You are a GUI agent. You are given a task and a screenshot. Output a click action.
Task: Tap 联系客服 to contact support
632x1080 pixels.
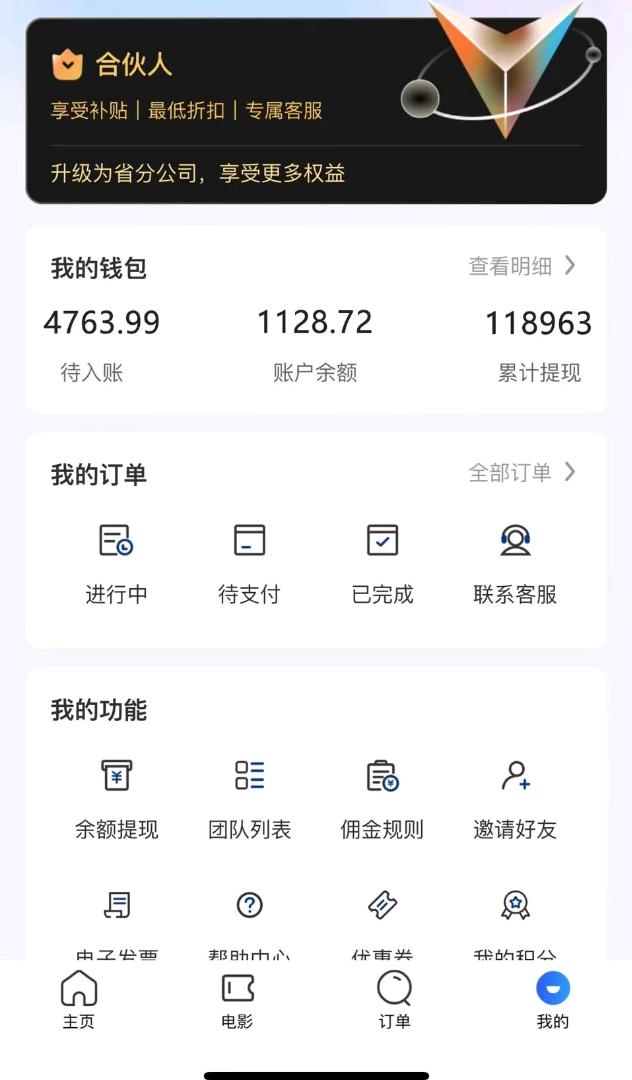pos(515,564)
